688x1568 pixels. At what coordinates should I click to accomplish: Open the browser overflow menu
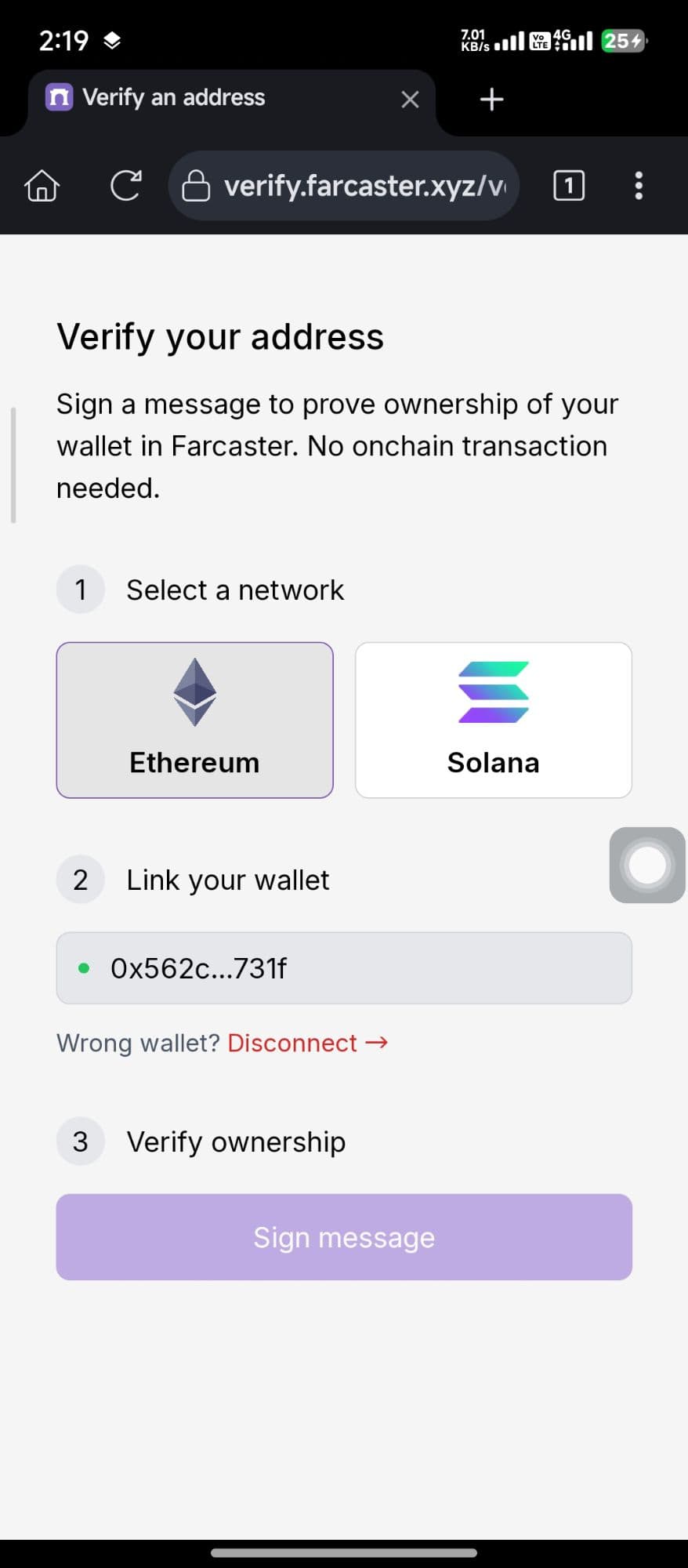point(639,186)
